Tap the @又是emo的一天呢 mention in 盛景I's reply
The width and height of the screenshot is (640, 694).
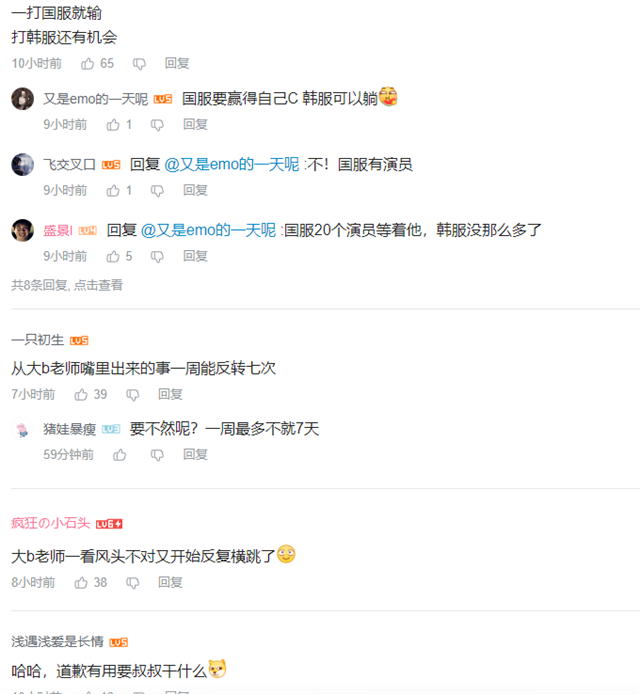point(209,230)
